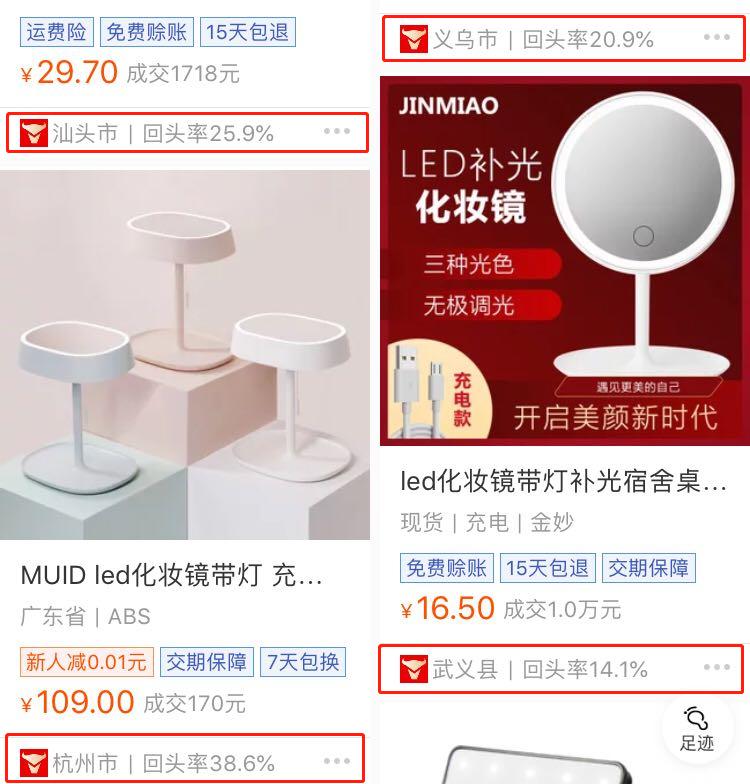The height and width of the screenshot is (784, 750).
Task: Click the red supplier badge beside 武义县
Action: 412,669
